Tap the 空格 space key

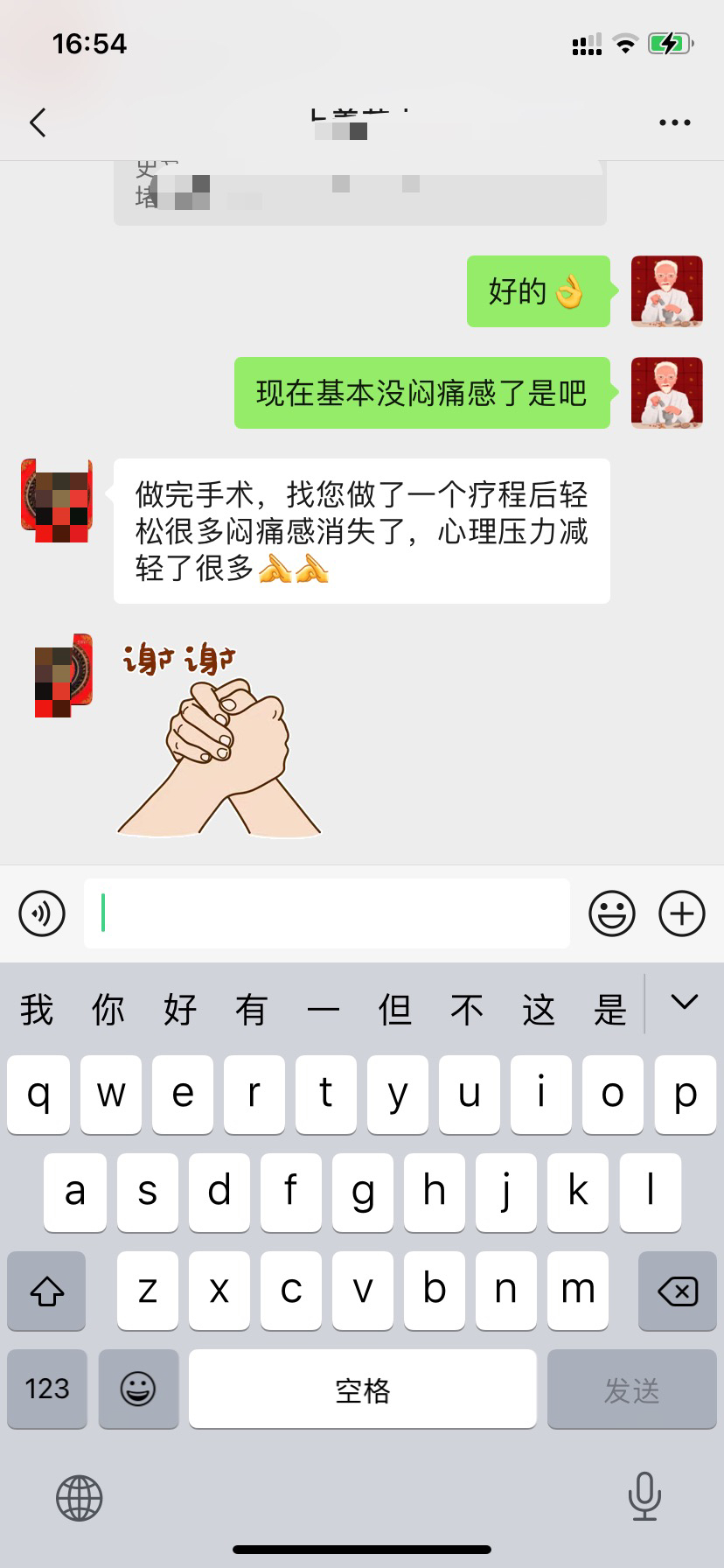[x=362, y=1389]
